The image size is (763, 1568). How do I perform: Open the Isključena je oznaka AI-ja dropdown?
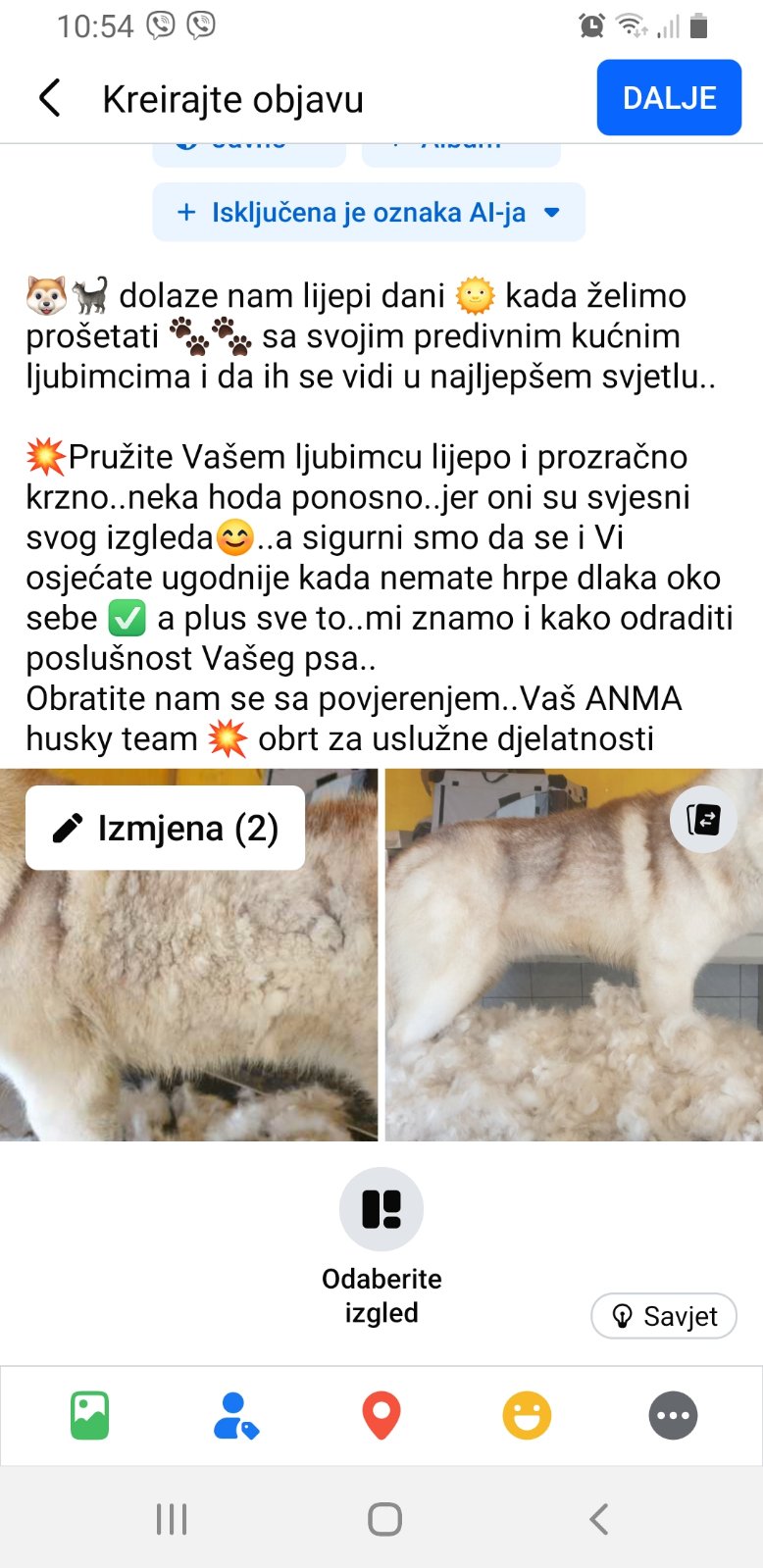[x=369, y=213]
